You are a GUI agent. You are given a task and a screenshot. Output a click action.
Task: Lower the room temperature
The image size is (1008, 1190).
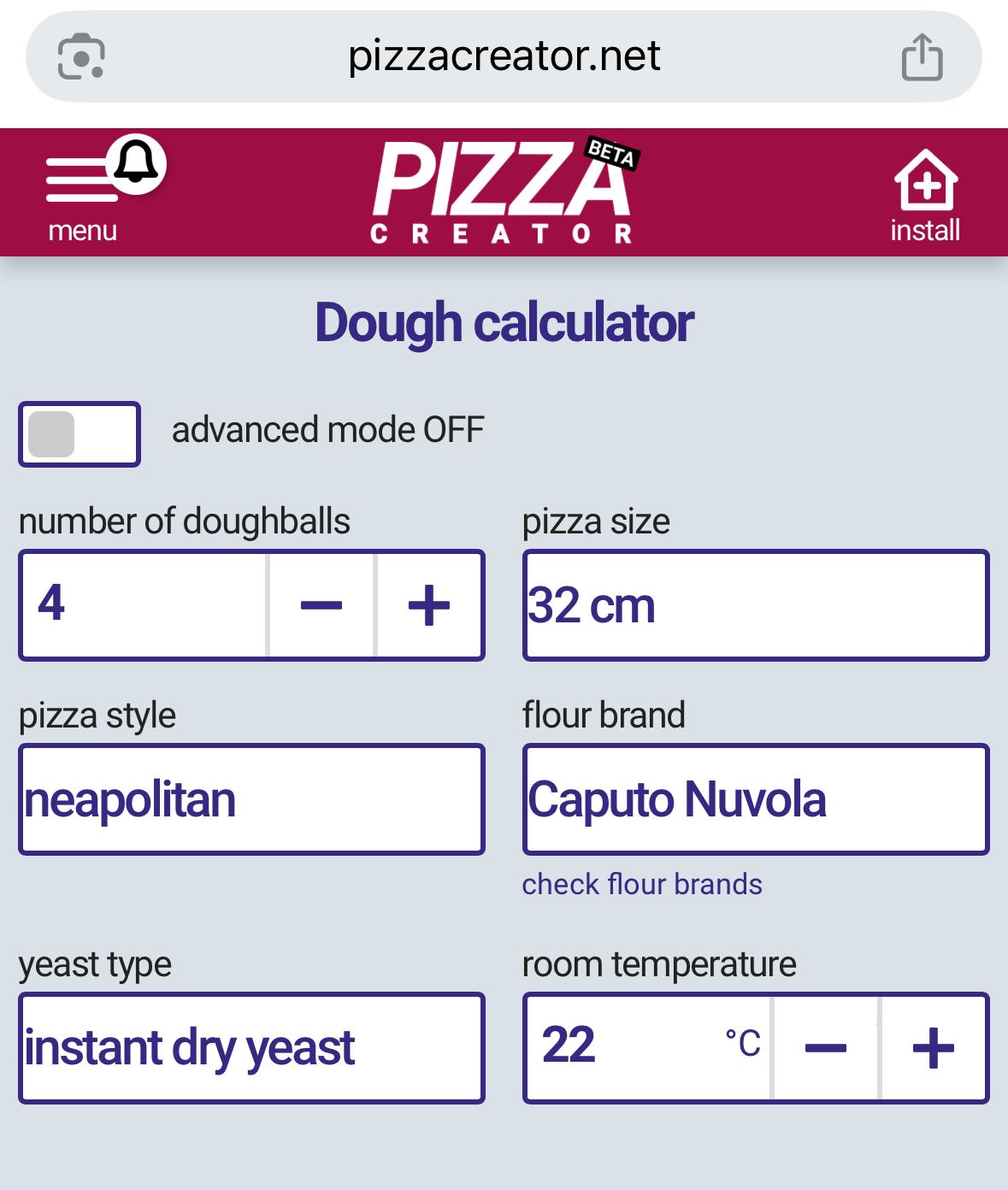coord(826,1047)
